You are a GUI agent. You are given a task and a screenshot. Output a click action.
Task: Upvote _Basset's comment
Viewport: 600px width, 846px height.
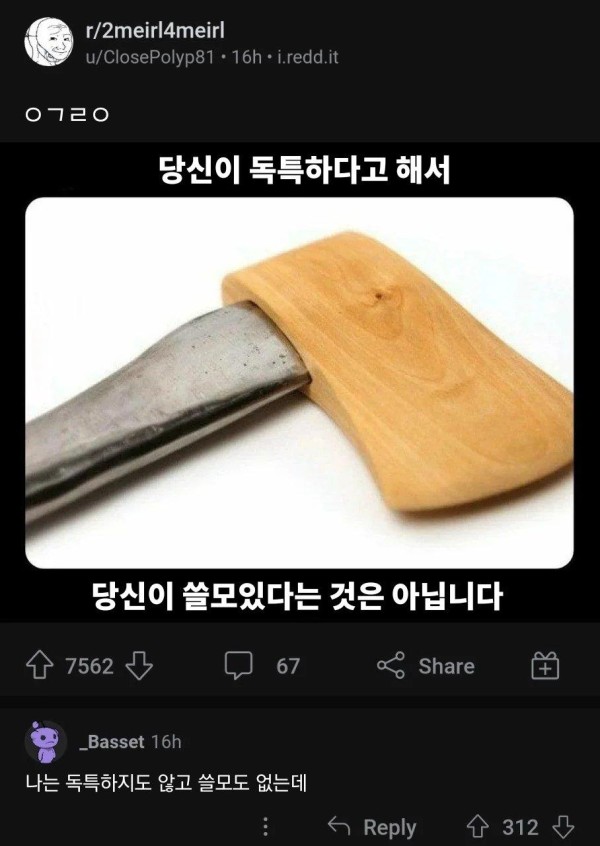pyautogui.click(x=478, y=827)
